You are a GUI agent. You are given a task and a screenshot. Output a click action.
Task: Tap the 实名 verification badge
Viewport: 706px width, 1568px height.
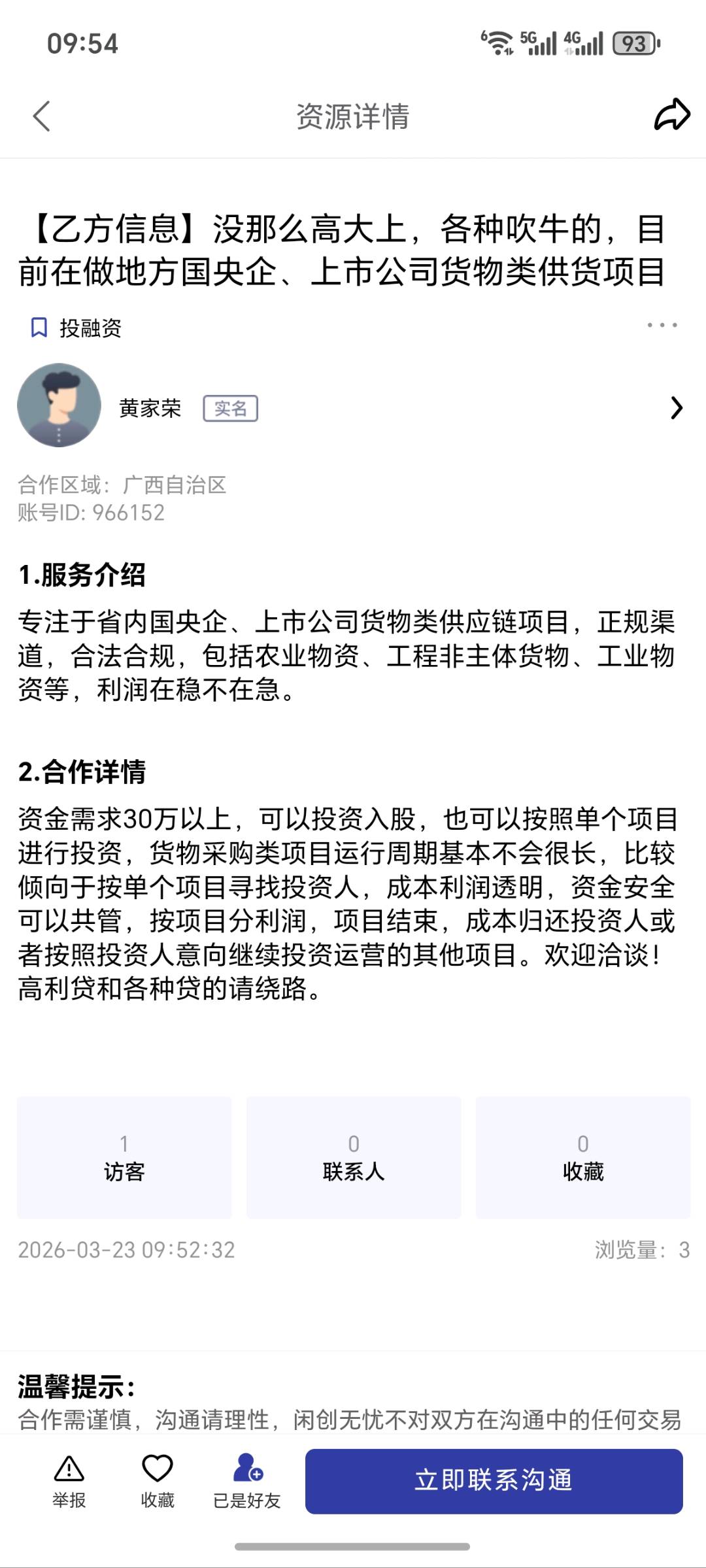(x=230, y=409)
